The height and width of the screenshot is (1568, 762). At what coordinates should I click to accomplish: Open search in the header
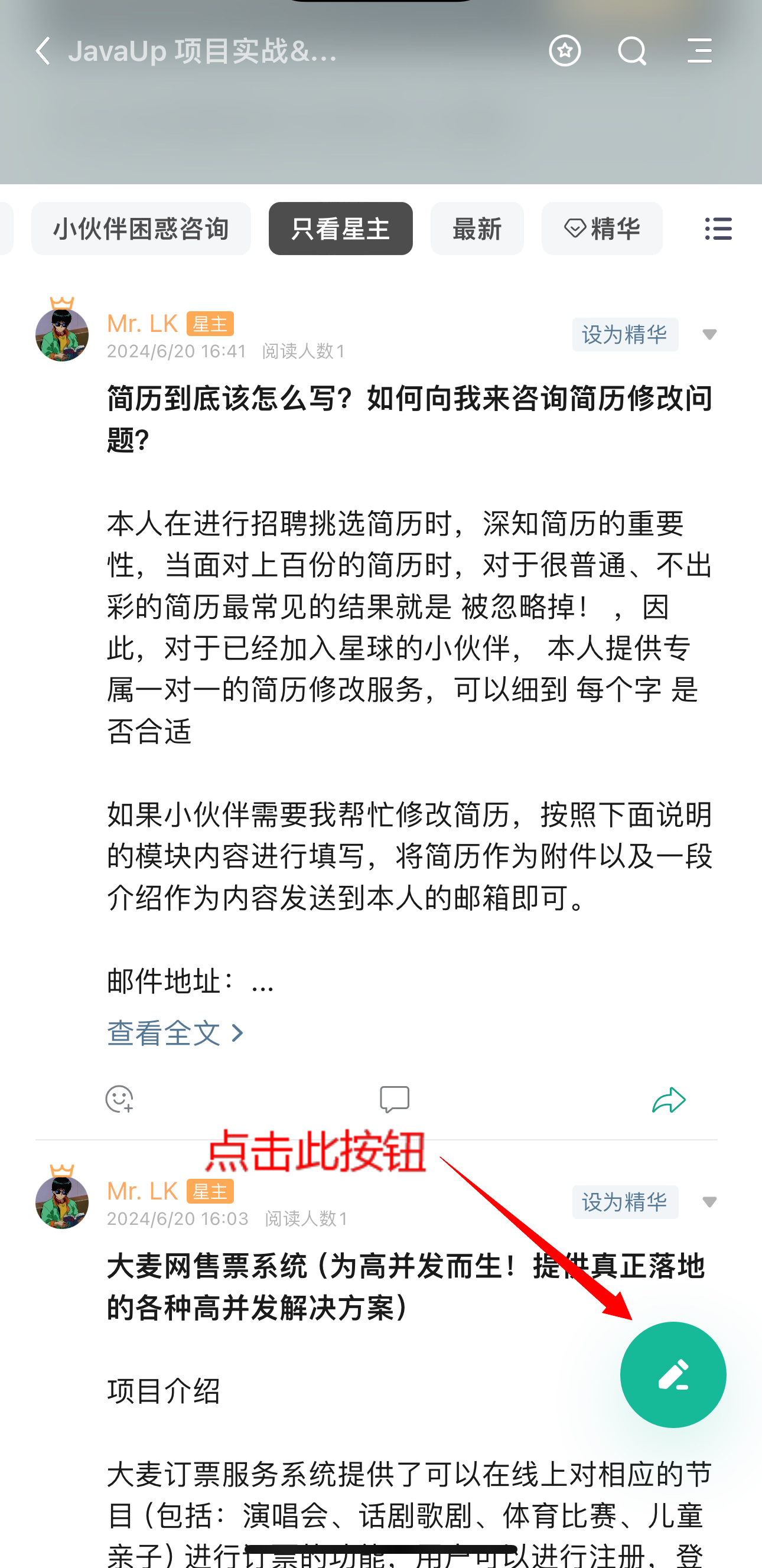tap(632, 51)
